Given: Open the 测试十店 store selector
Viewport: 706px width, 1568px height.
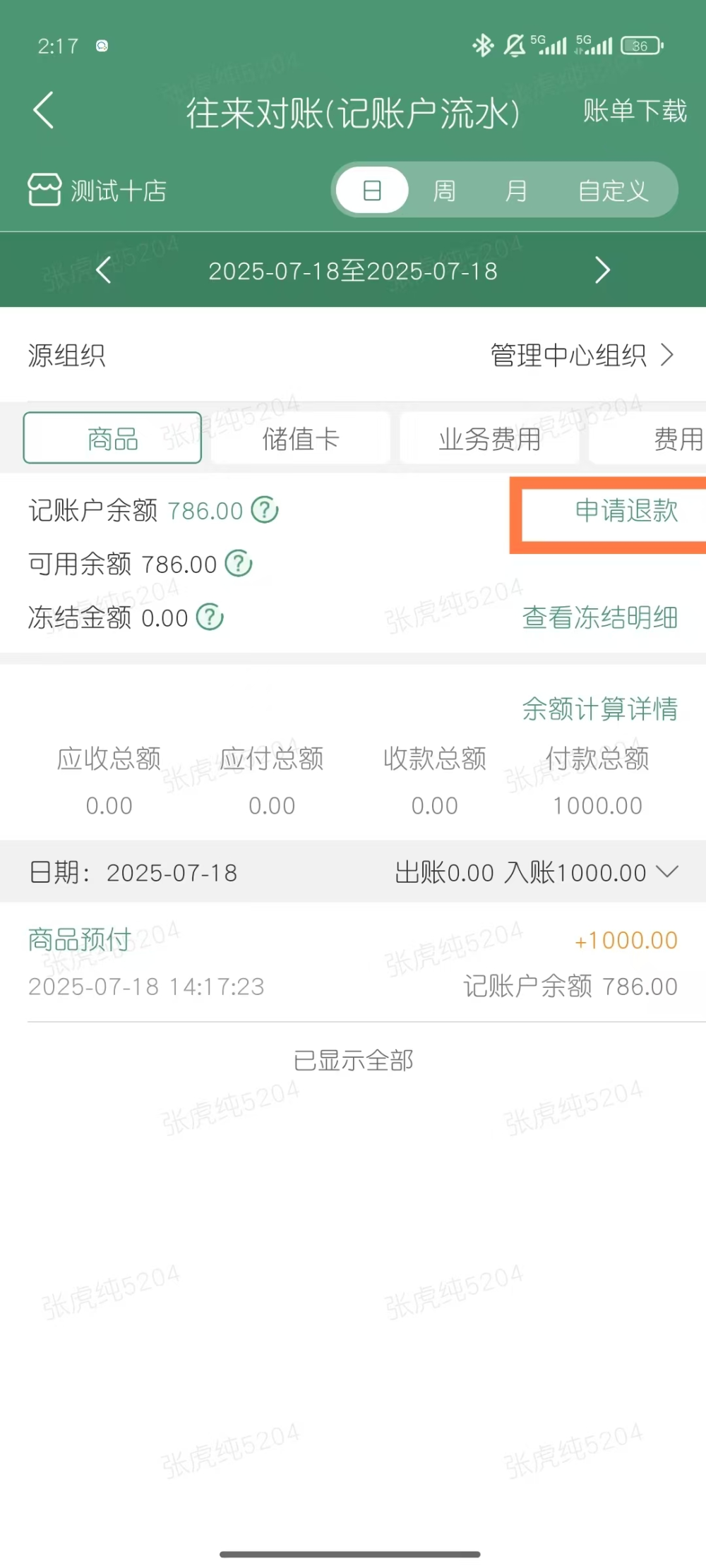Looking at the screenshot, I should (x=97, y=191).
